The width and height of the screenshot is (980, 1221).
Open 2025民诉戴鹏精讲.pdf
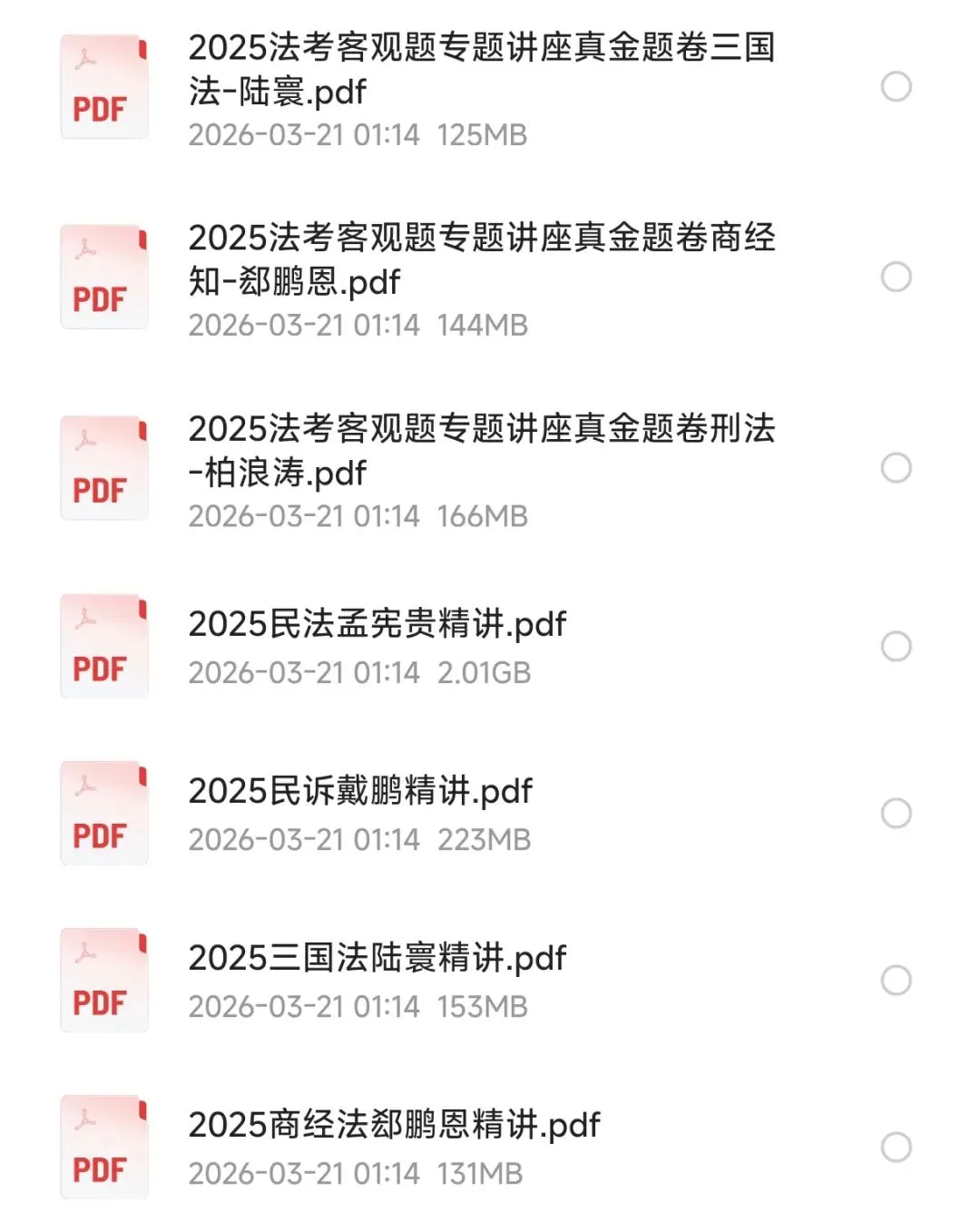(360, 791)
